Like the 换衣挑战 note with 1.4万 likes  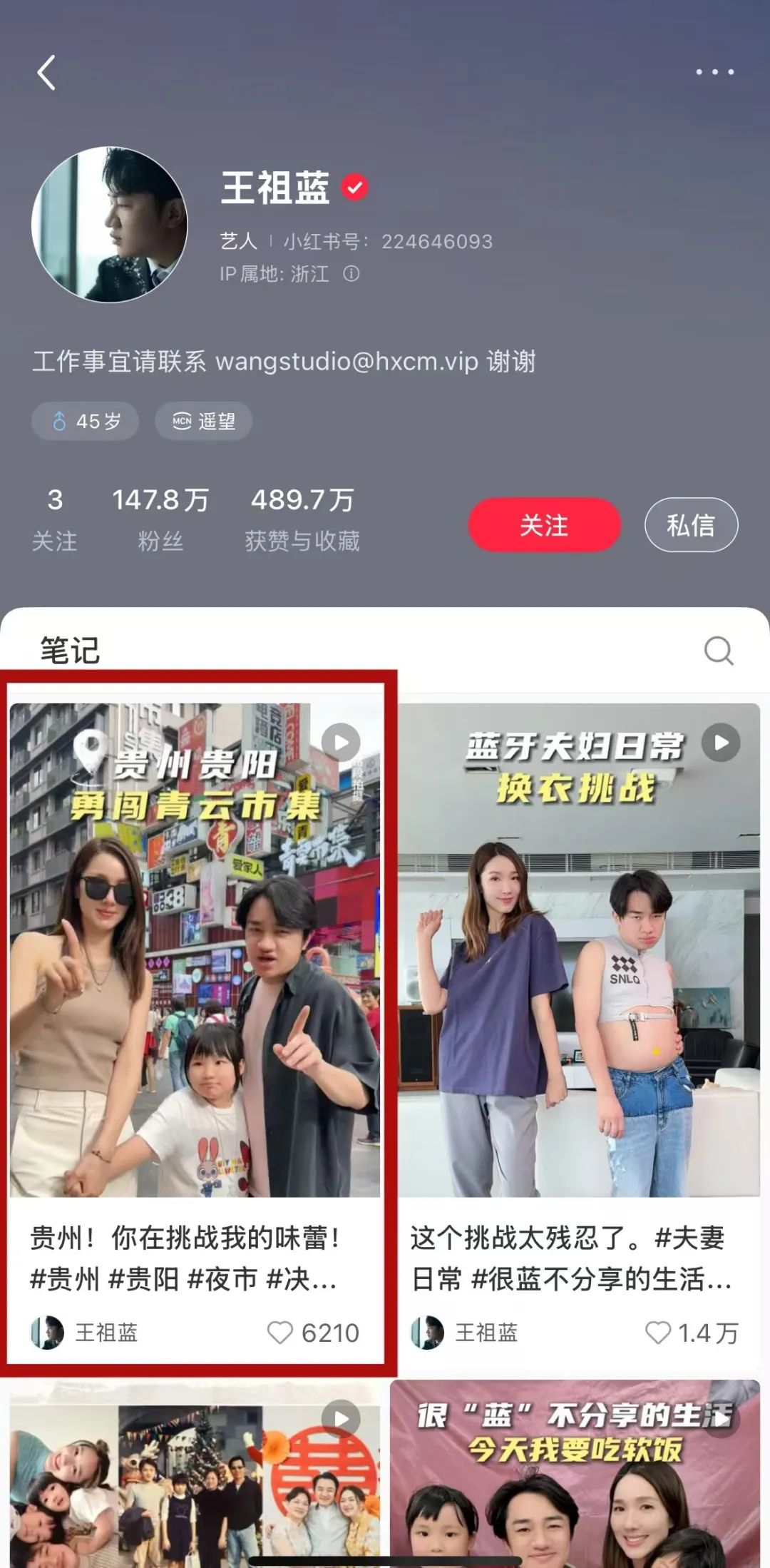[x=657, y=1333]
